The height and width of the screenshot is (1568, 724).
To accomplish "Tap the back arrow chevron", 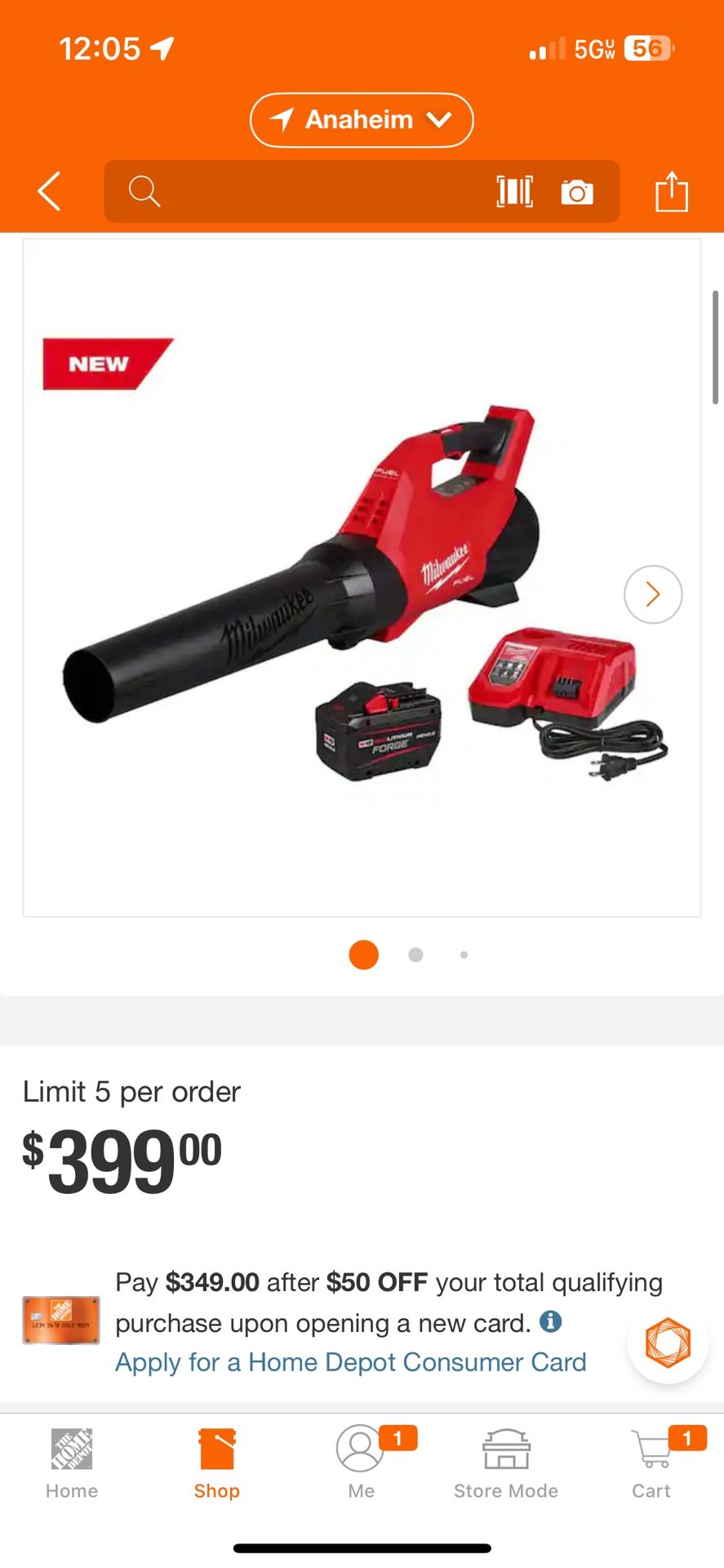I will click(48, 192).
